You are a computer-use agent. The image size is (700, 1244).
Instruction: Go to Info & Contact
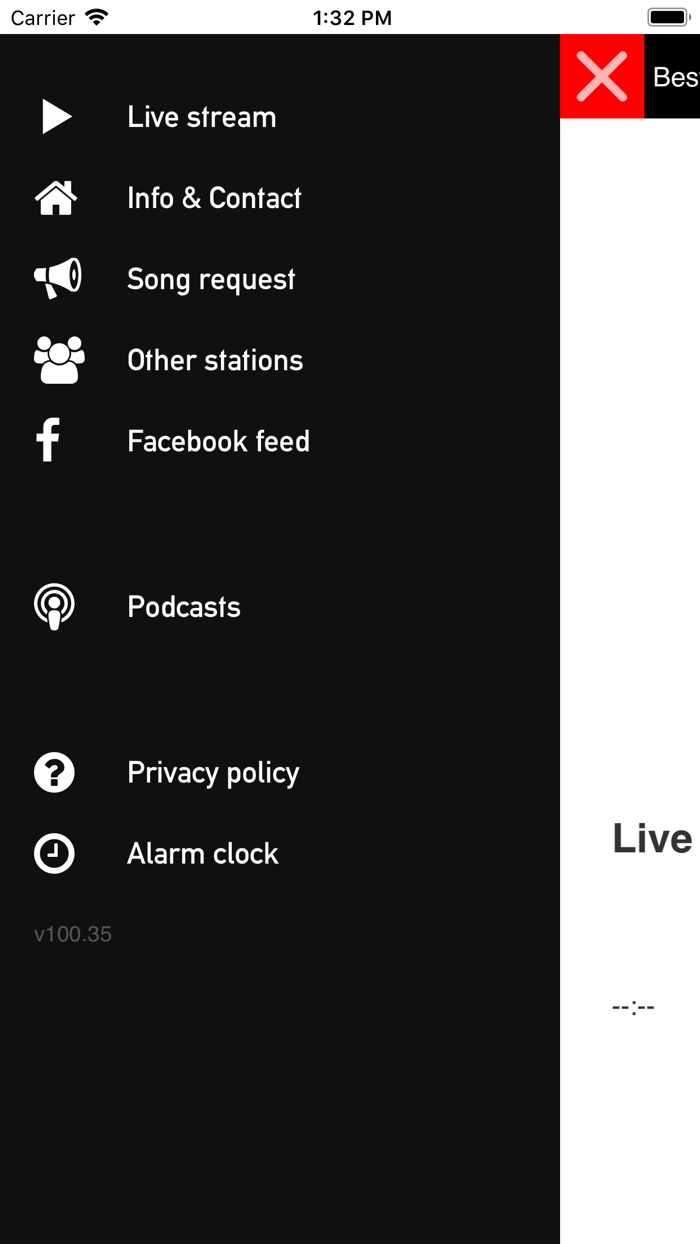pos(213,198)
